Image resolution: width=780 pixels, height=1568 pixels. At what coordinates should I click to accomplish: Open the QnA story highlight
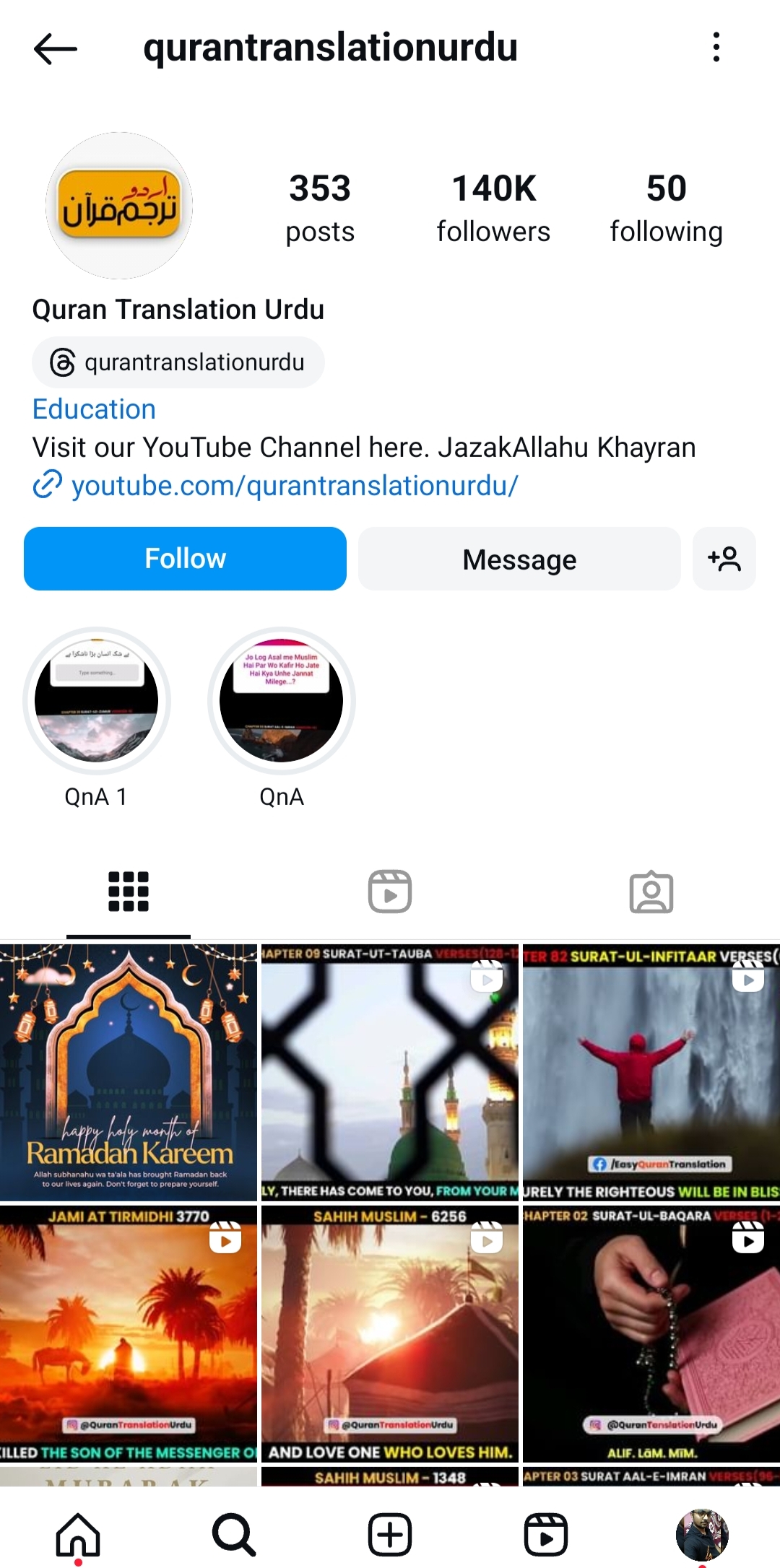click(x=281, y=701)
